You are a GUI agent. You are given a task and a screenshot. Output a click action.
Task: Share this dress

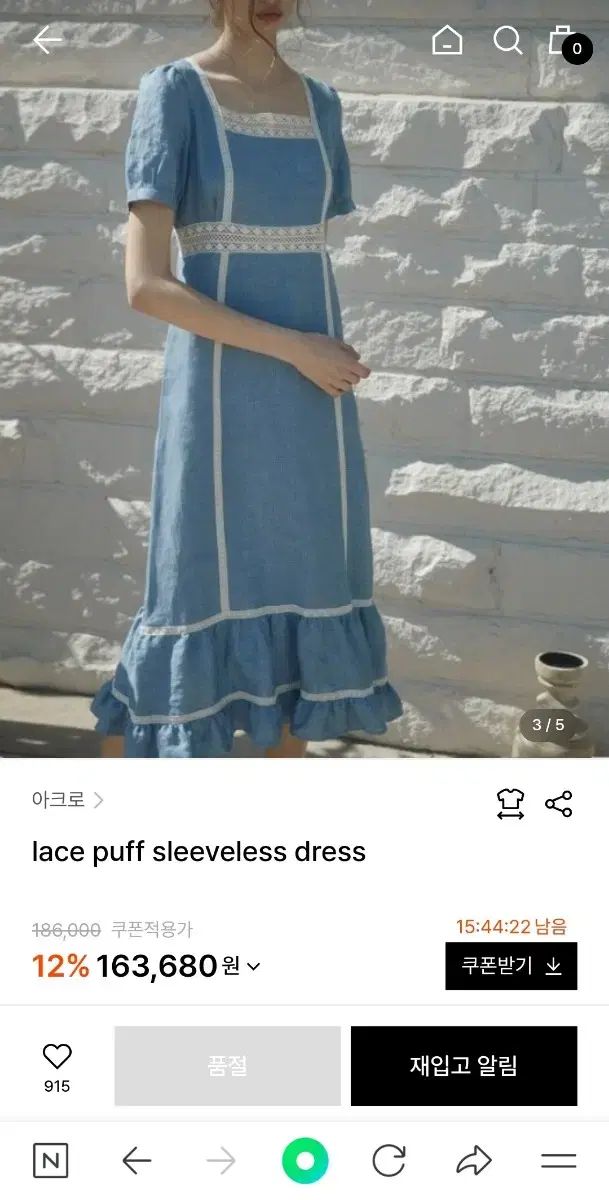coord(558,804)
